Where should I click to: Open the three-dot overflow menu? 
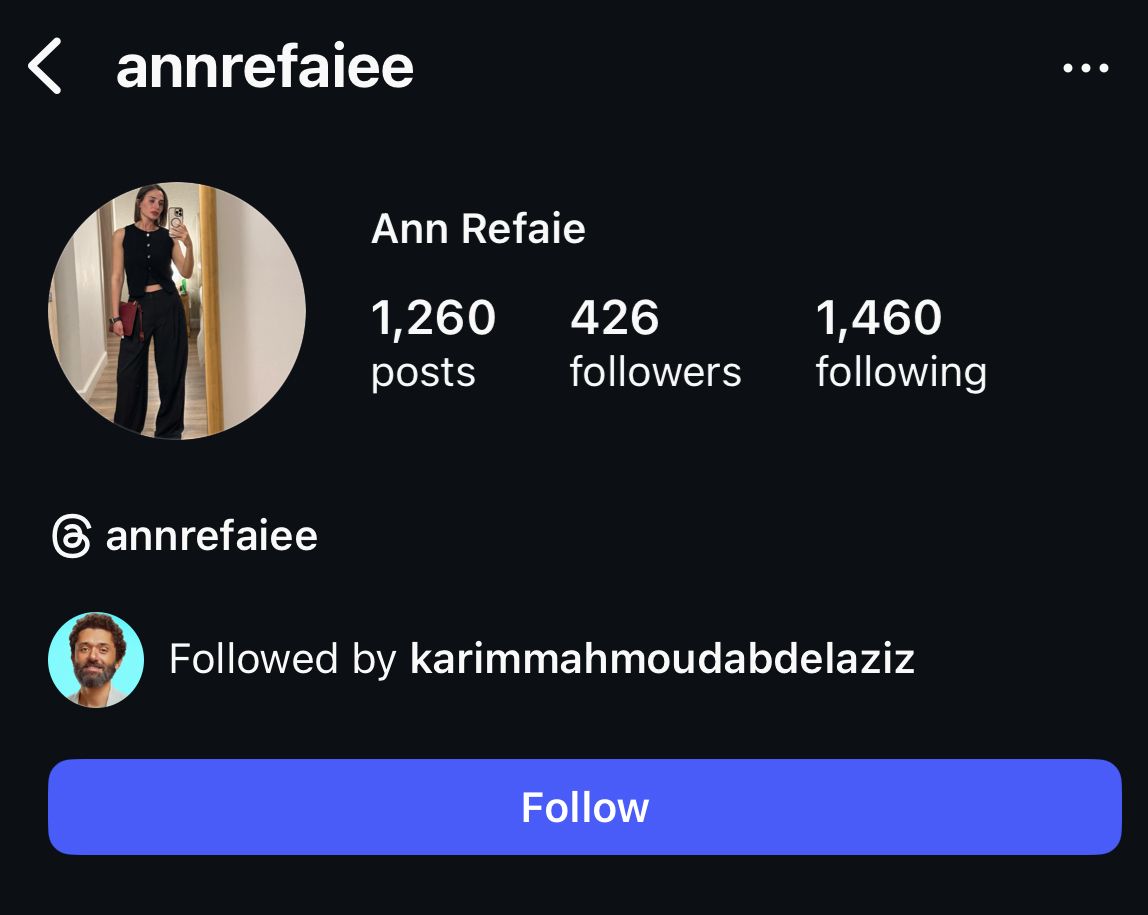(1085, 68)
